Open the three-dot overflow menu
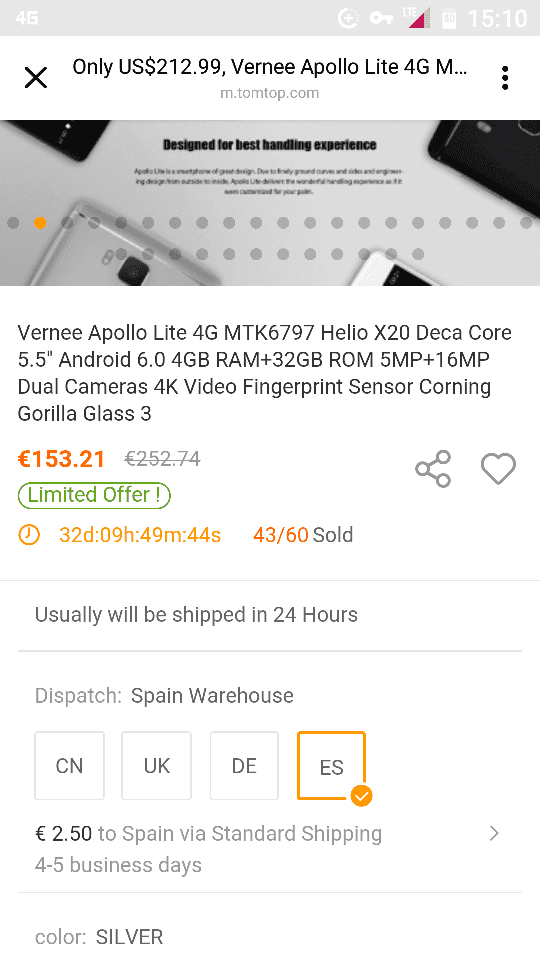540x960 pixels. pyautogui.click(x=504, y=78)
